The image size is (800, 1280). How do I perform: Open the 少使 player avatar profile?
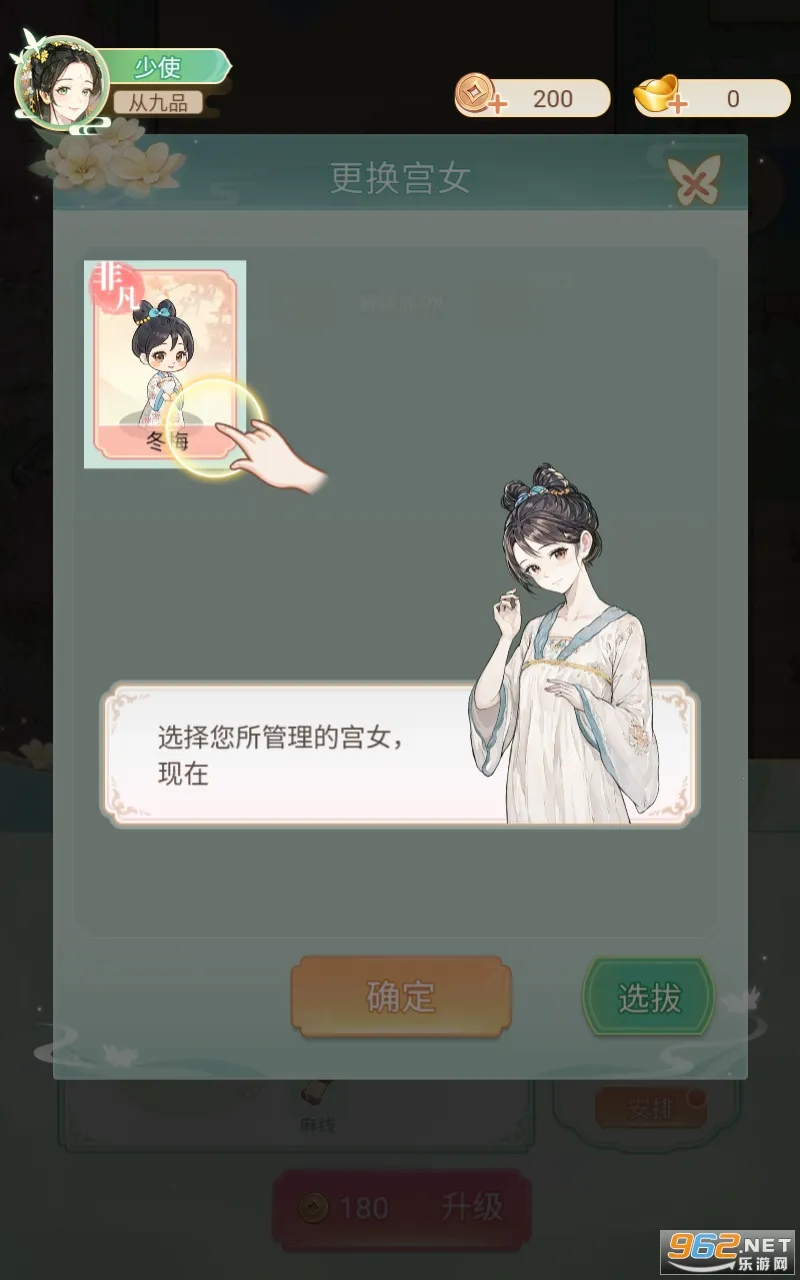coord(62,84)
